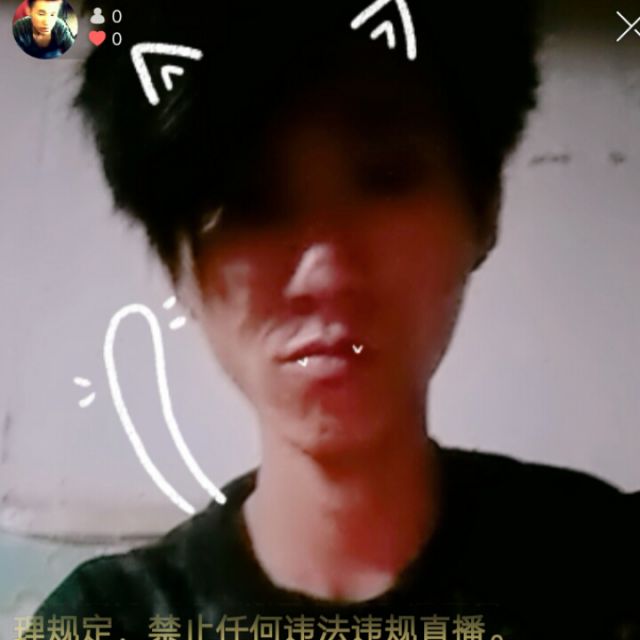640x640 pixels.
Task: Close the live stream
Action: tap(629, 27)
